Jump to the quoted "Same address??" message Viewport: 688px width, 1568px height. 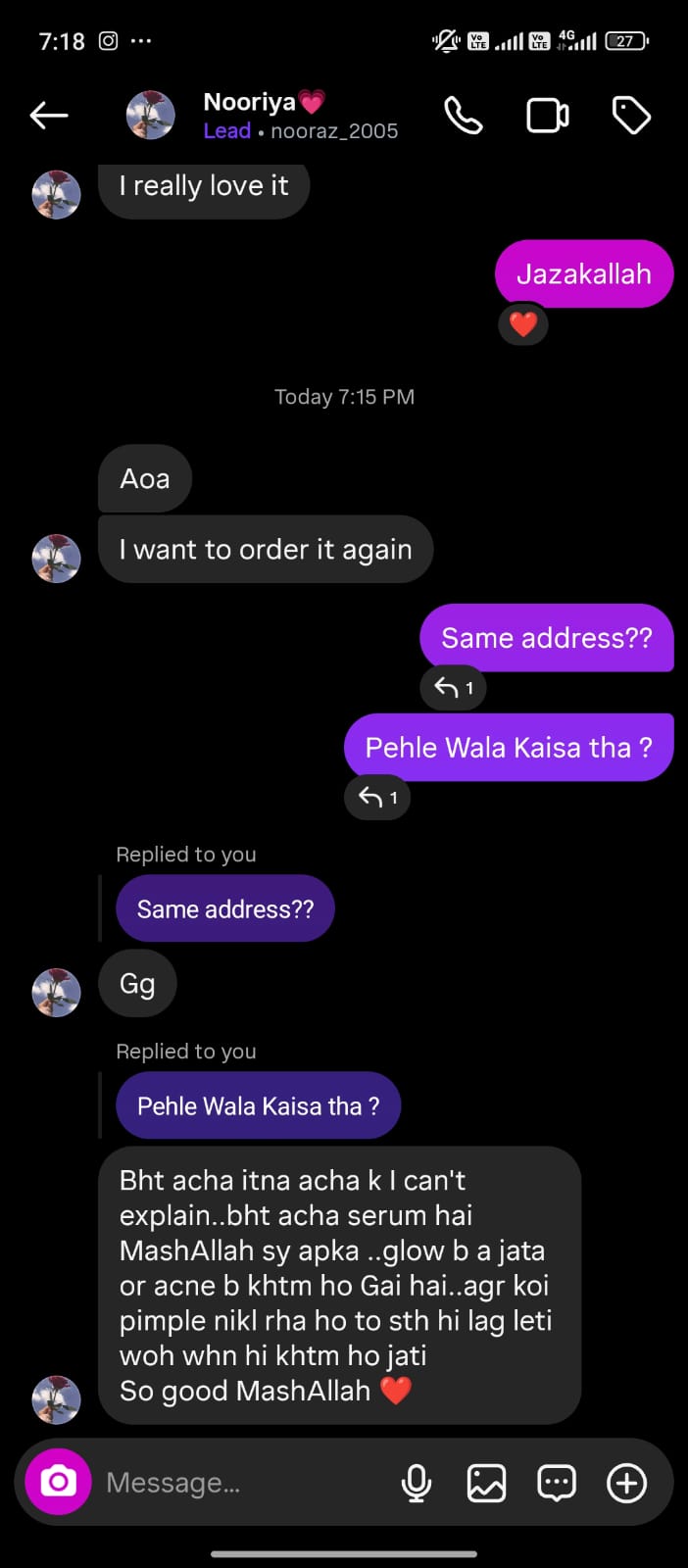[225, 909]
